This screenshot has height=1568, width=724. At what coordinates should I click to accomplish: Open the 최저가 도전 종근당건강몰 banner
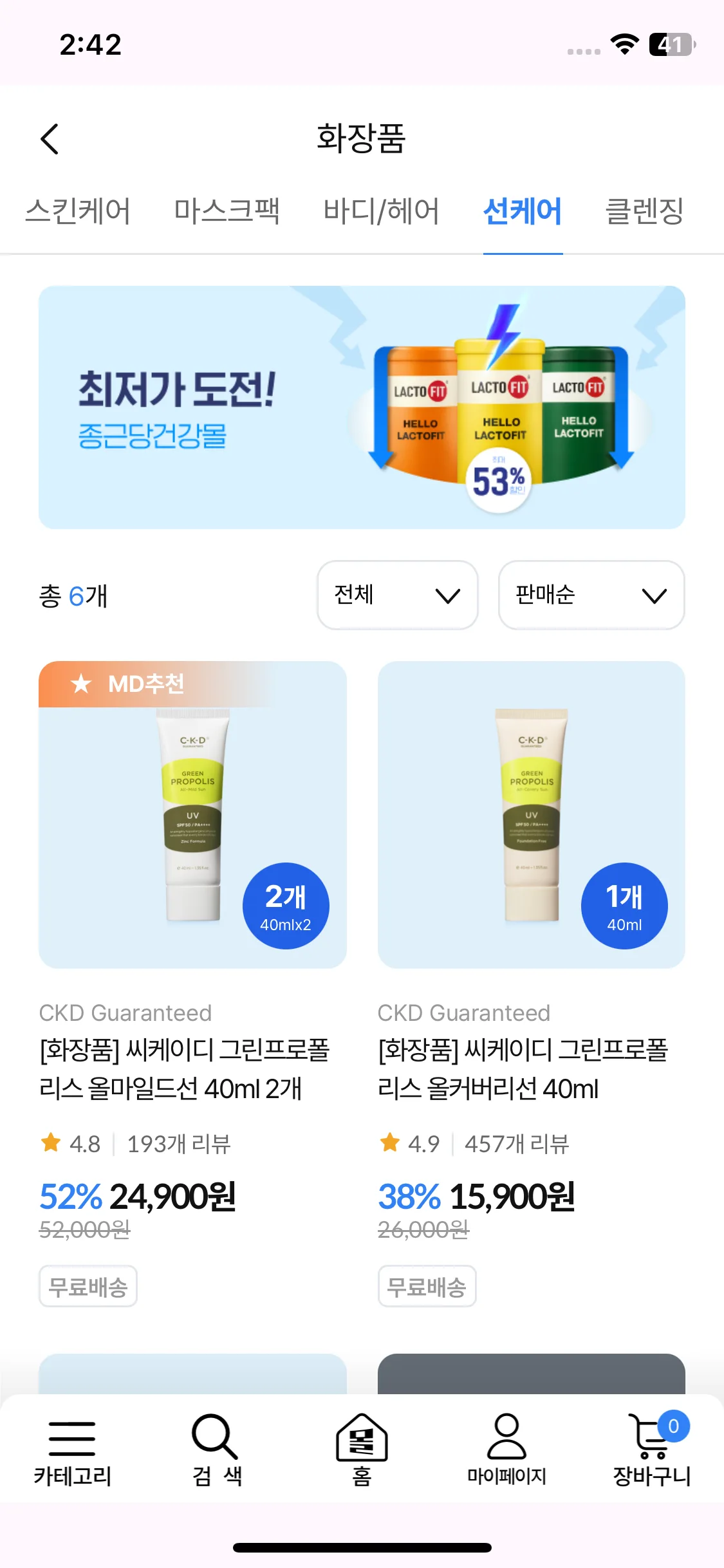(362, 407)
